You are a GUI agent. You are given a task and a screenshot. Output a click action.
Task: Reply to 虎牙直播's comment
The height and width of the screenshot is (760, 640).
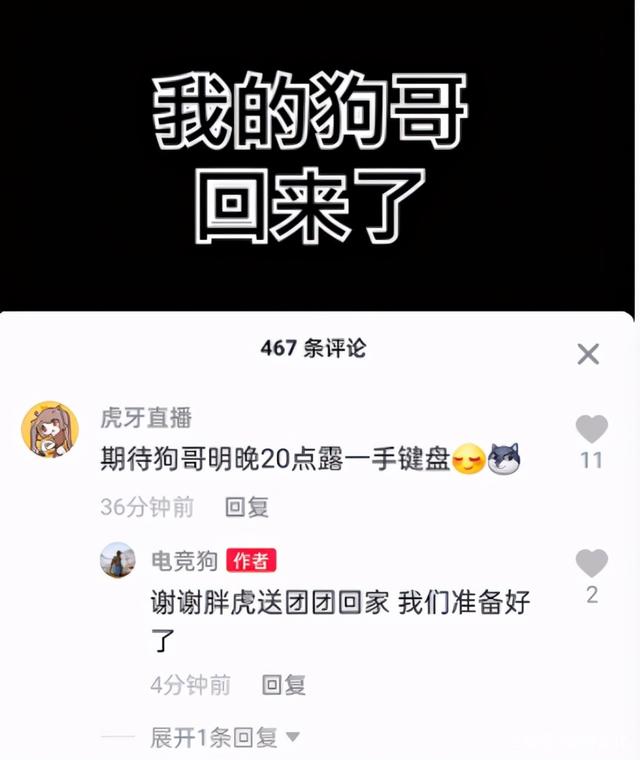pyautogui.click(x=246, y=507)
